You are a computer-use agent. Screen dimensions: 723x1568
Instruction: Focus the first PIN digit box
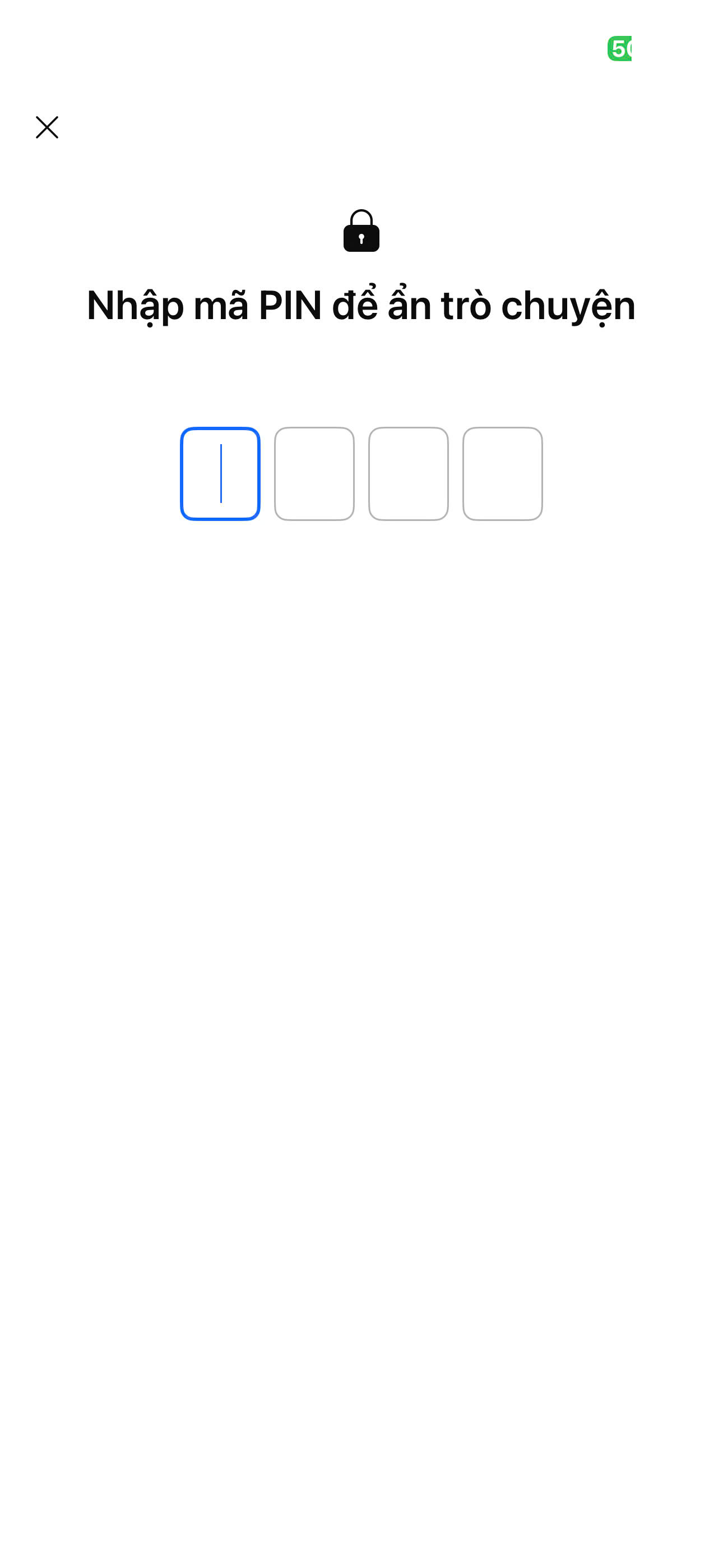(220, 473)
